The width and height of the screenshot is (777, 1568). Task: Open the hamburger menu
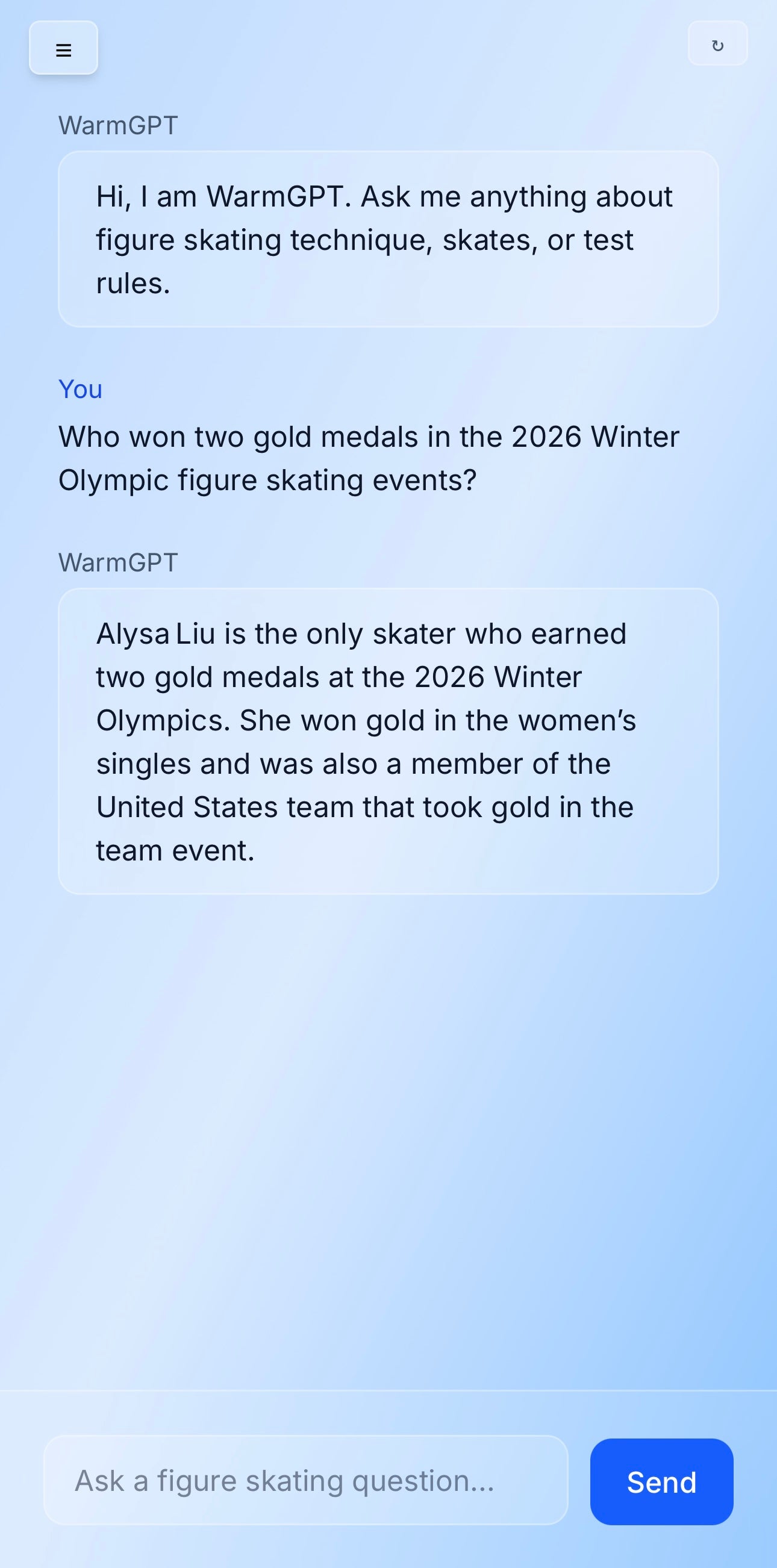63,48
